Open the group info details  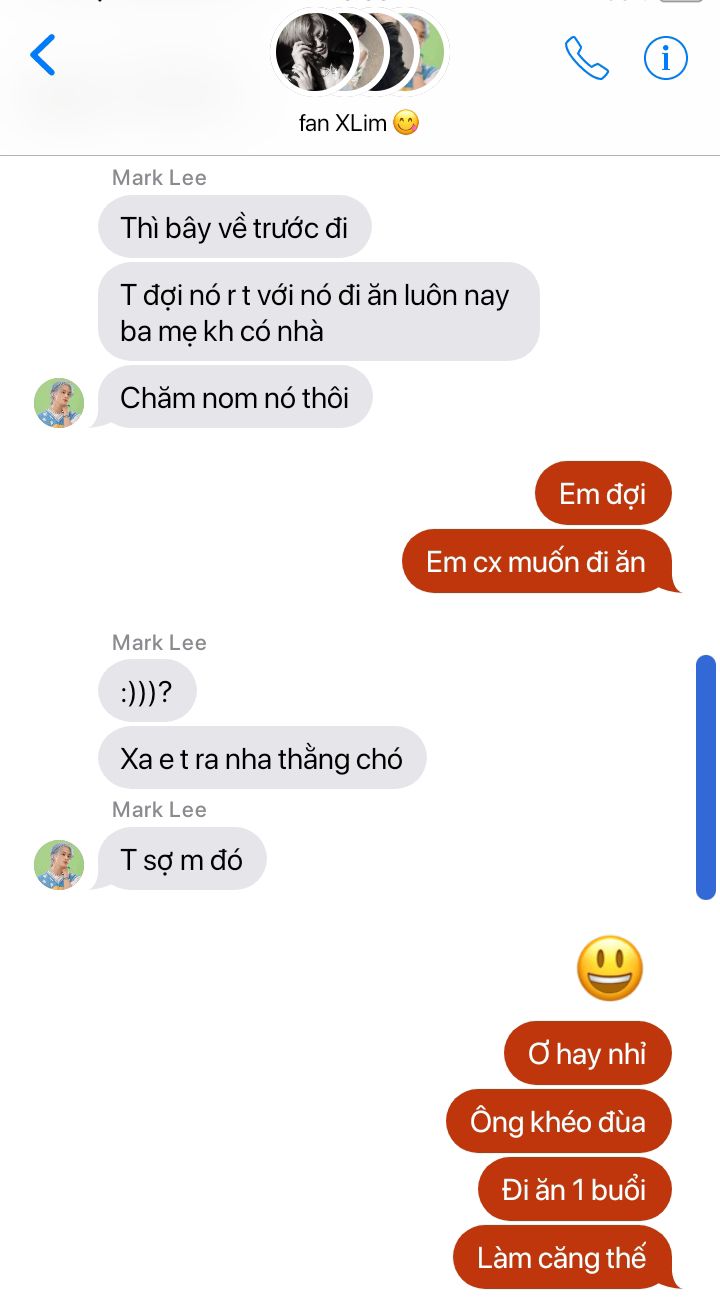(x=666, y=58)
